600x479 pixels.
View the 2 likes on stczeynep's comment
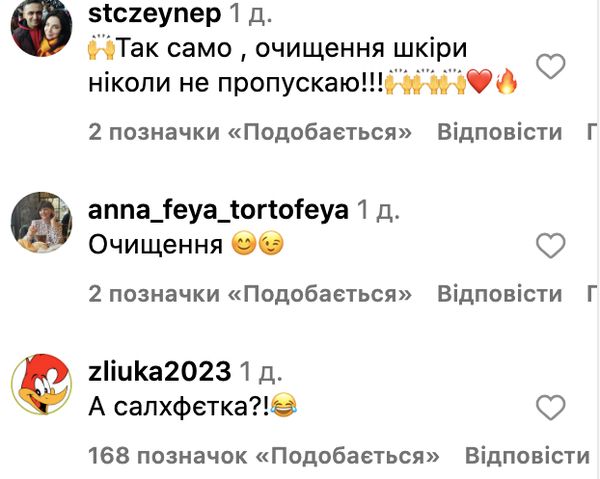click(x=250, y=133)
